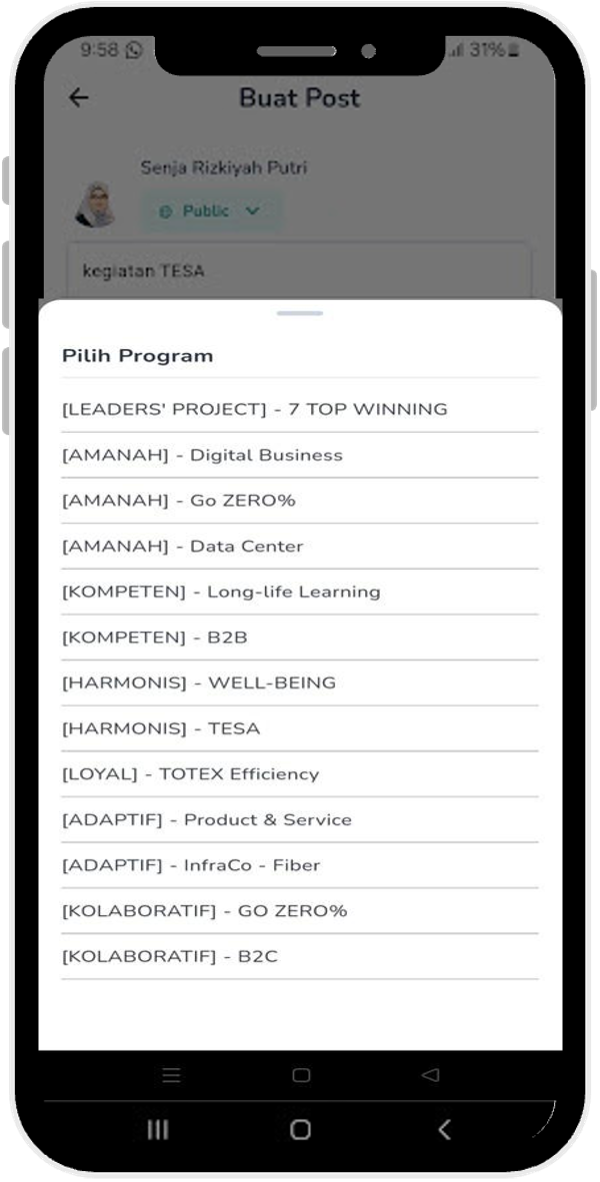Screen dimensions: 600x1182
Task: Tap the system back button
Action: 444,1129
